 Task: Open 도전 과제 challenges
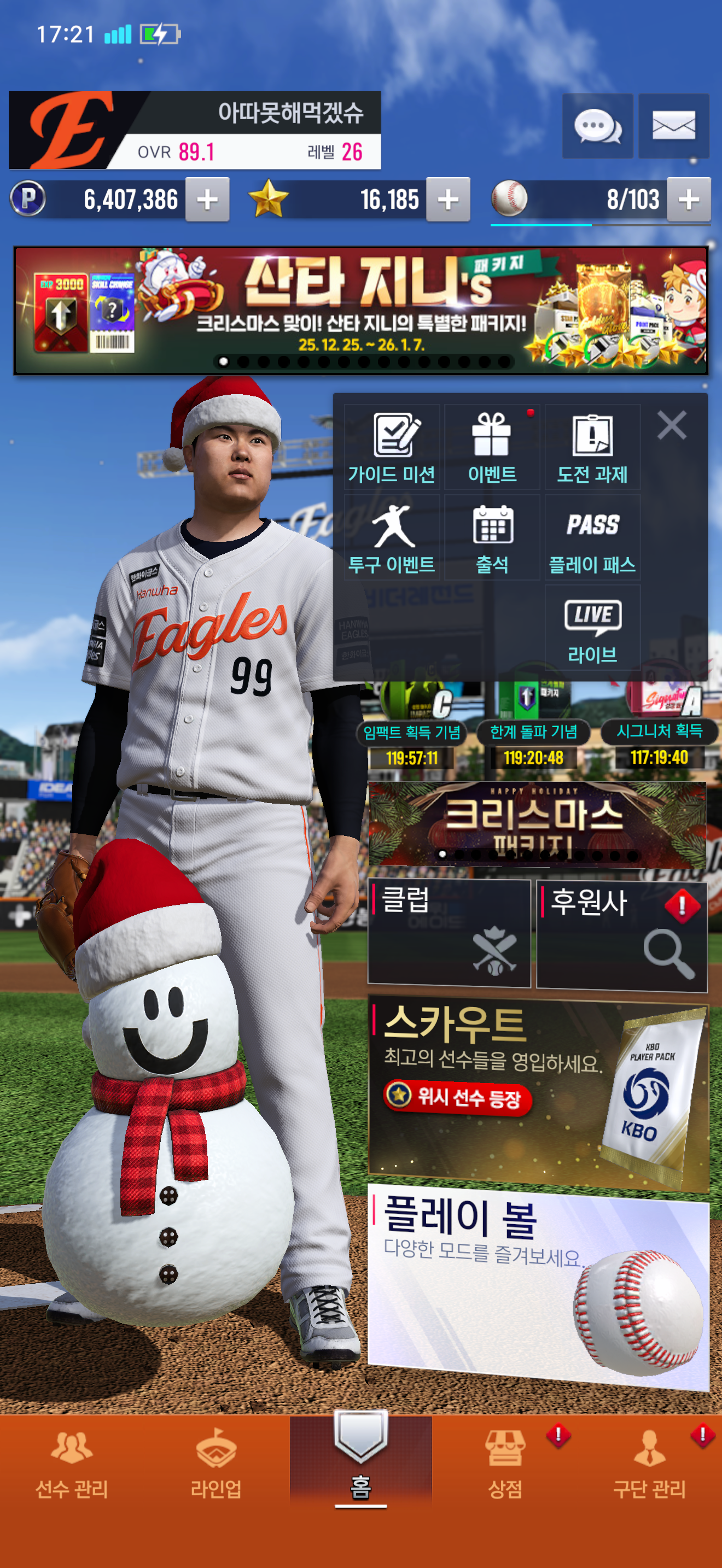click(592, 448)
